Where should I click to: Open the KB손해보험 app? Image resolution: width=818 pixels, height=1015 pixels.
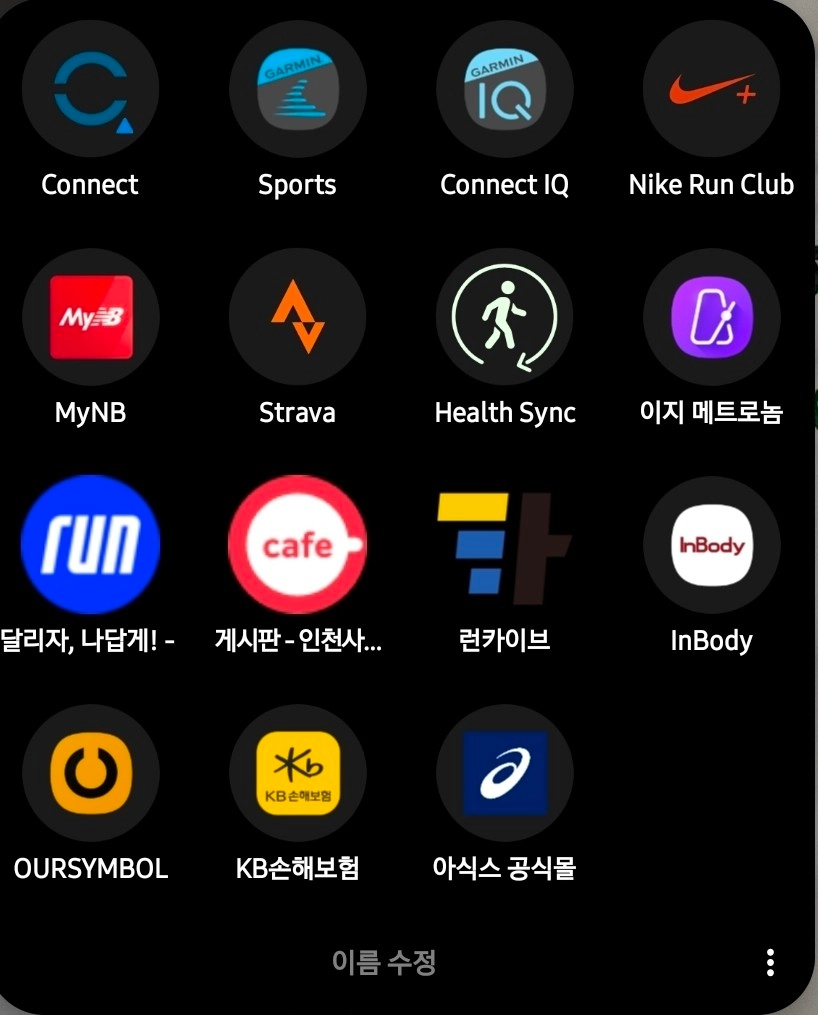pos(297,773)
